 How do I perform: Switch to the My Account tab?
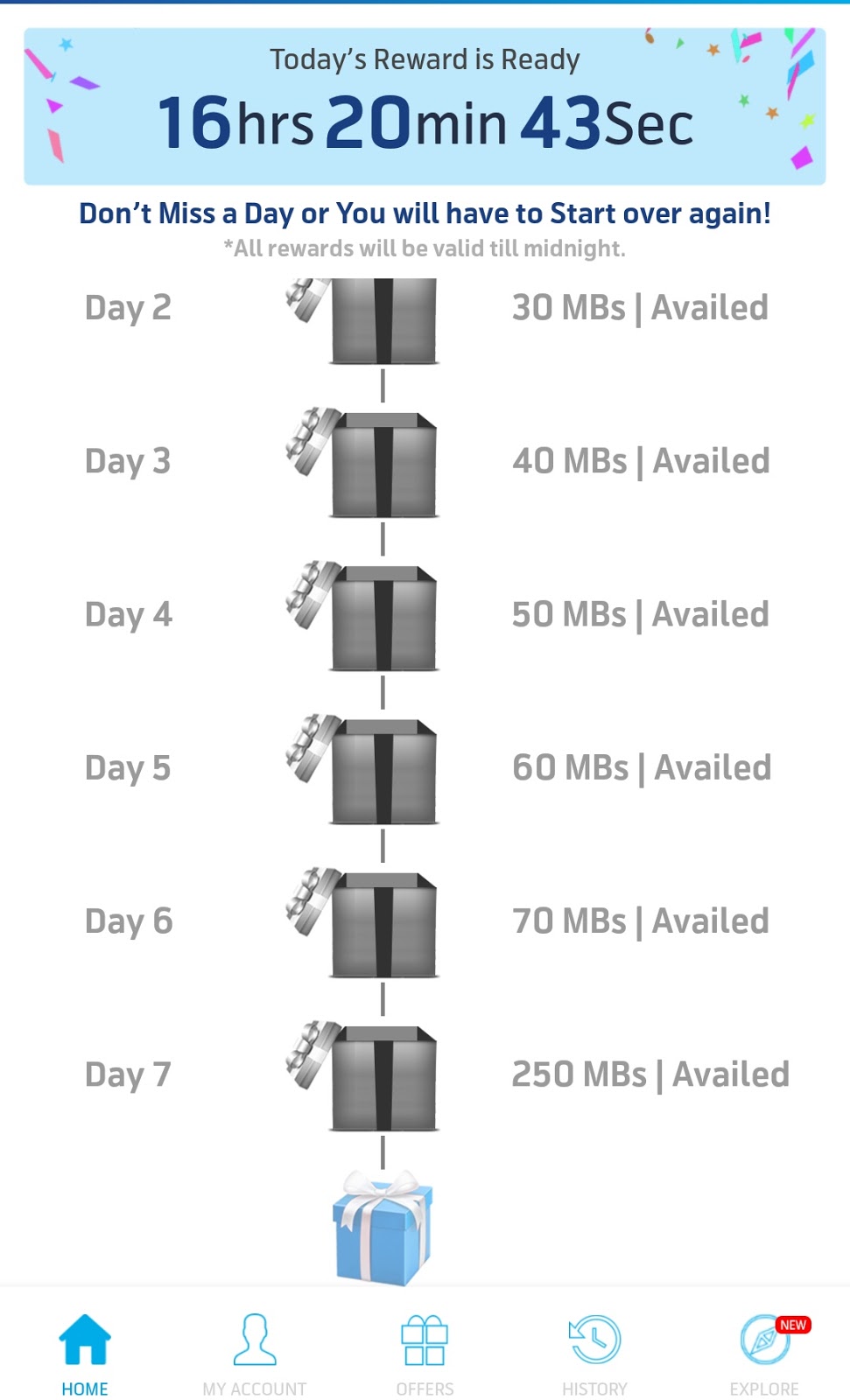(255, 1353)
